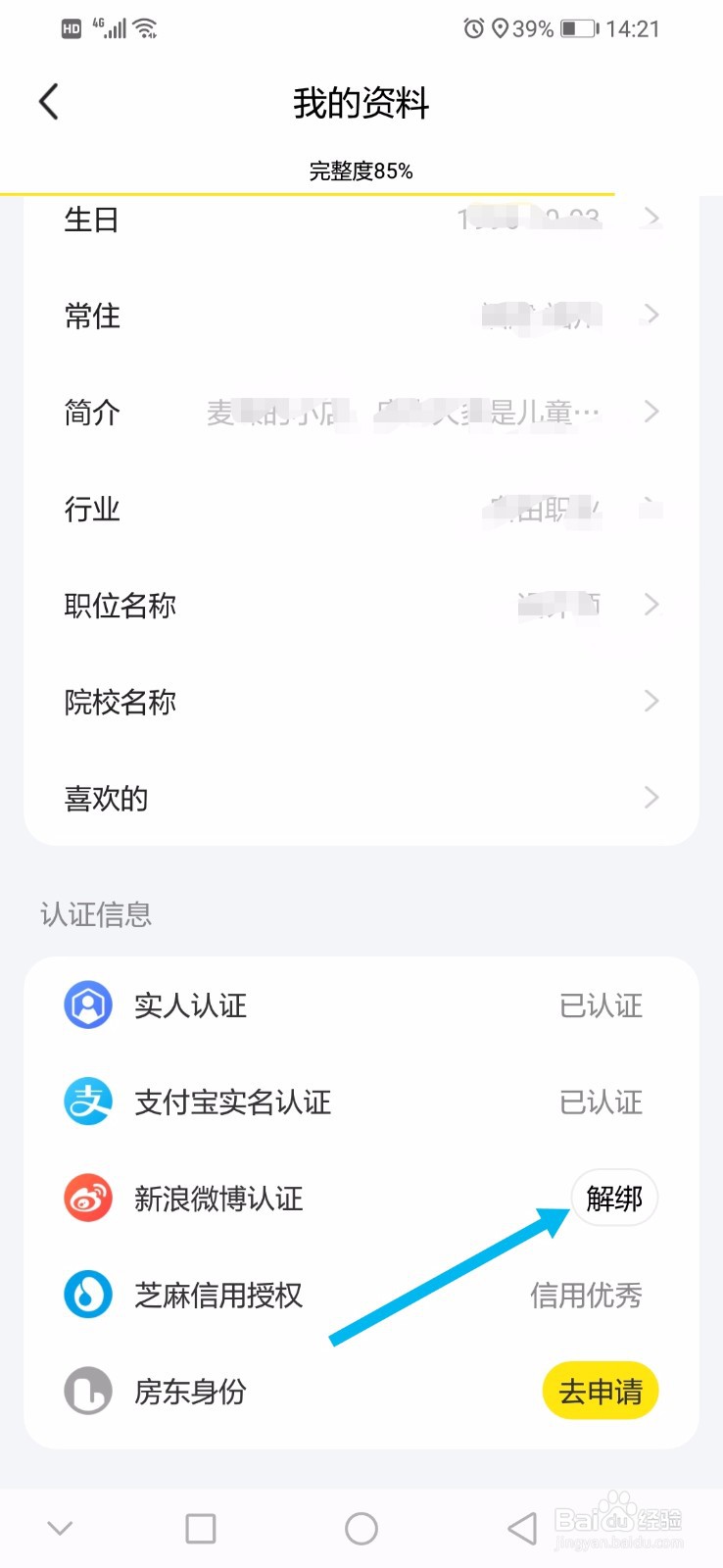
Task: Tap the 完整度85% completion progress bar
Action: point(361,171)
